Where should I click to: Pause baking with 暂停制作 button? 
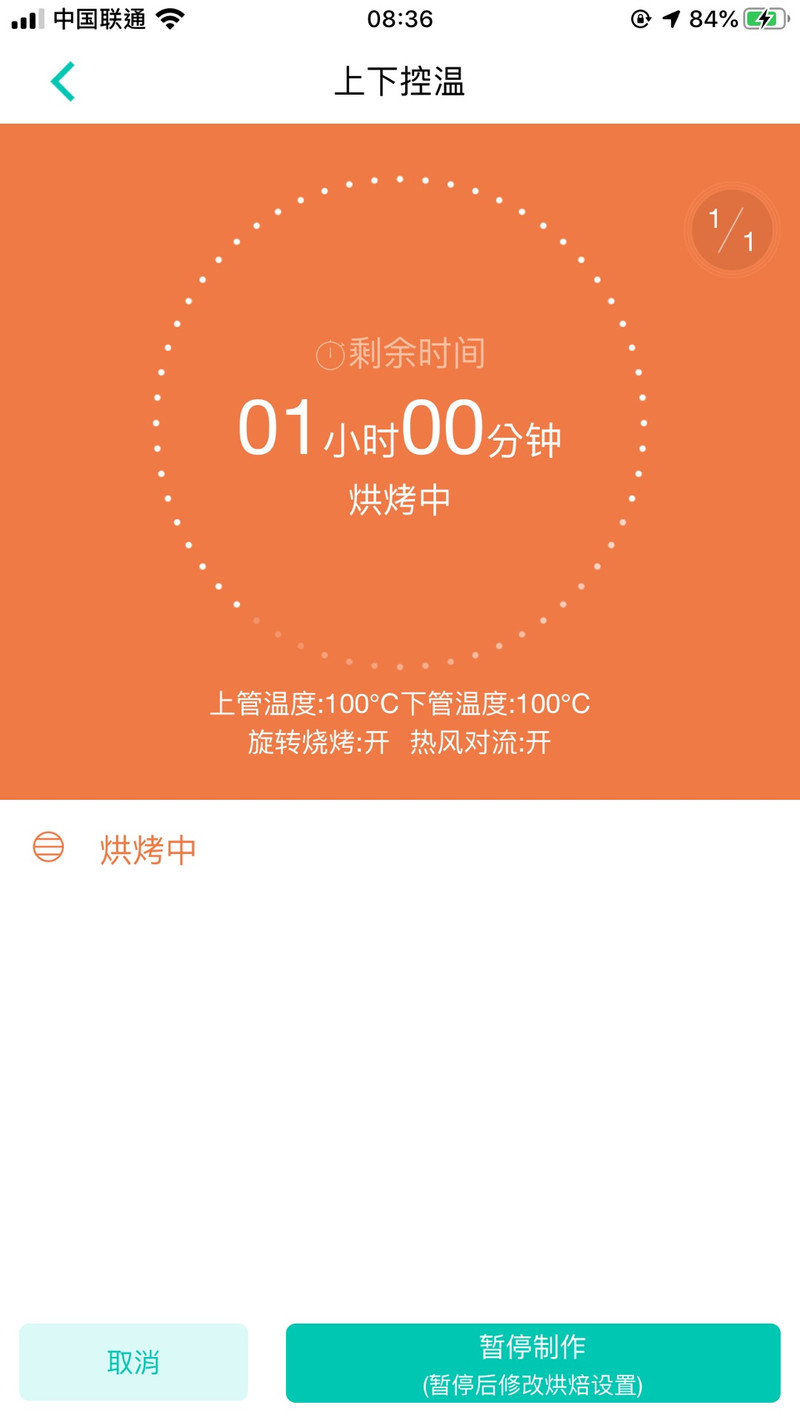coord(533,1362)
